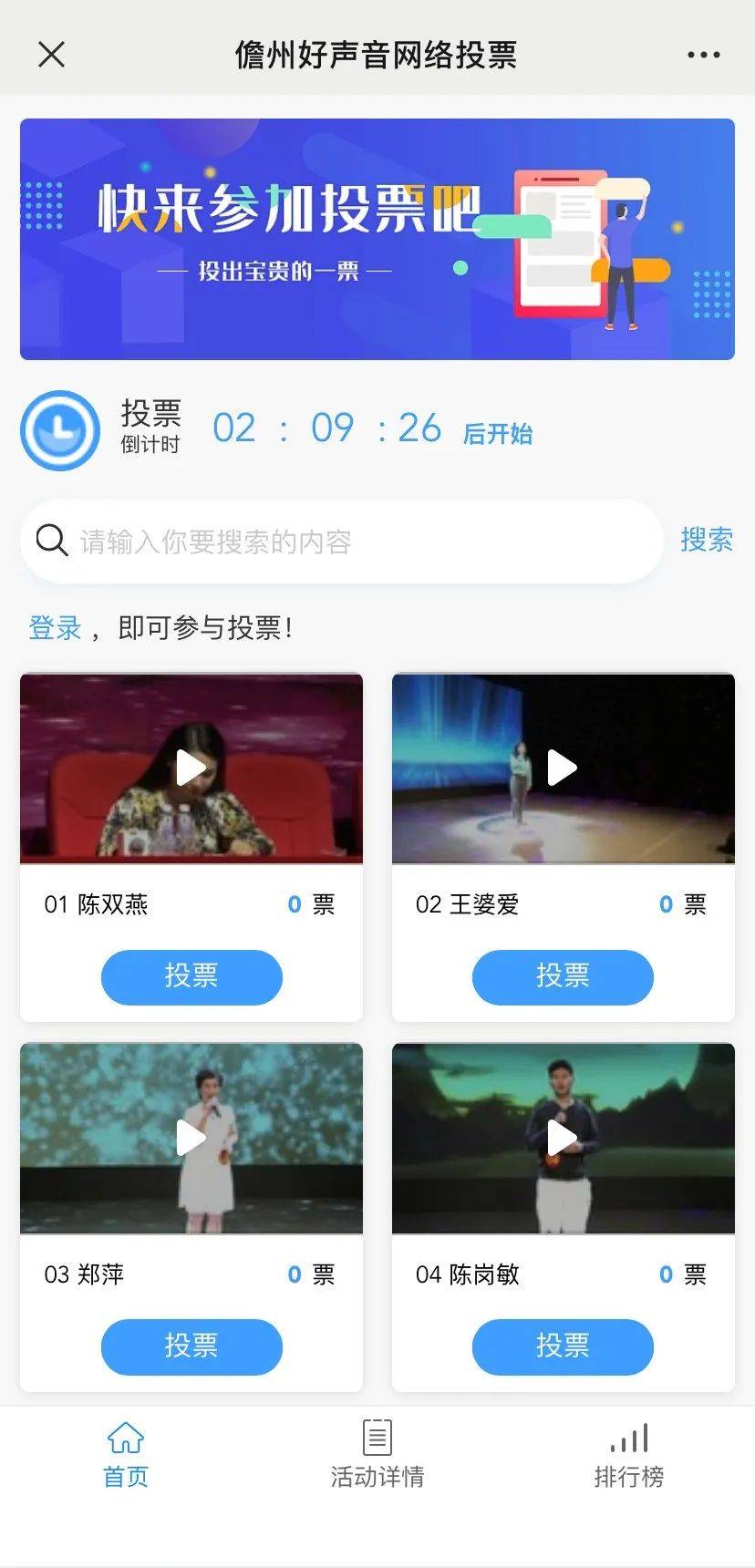
Task: Vote for contestant 02 王婆爱
Action: (x=563, y=976)
